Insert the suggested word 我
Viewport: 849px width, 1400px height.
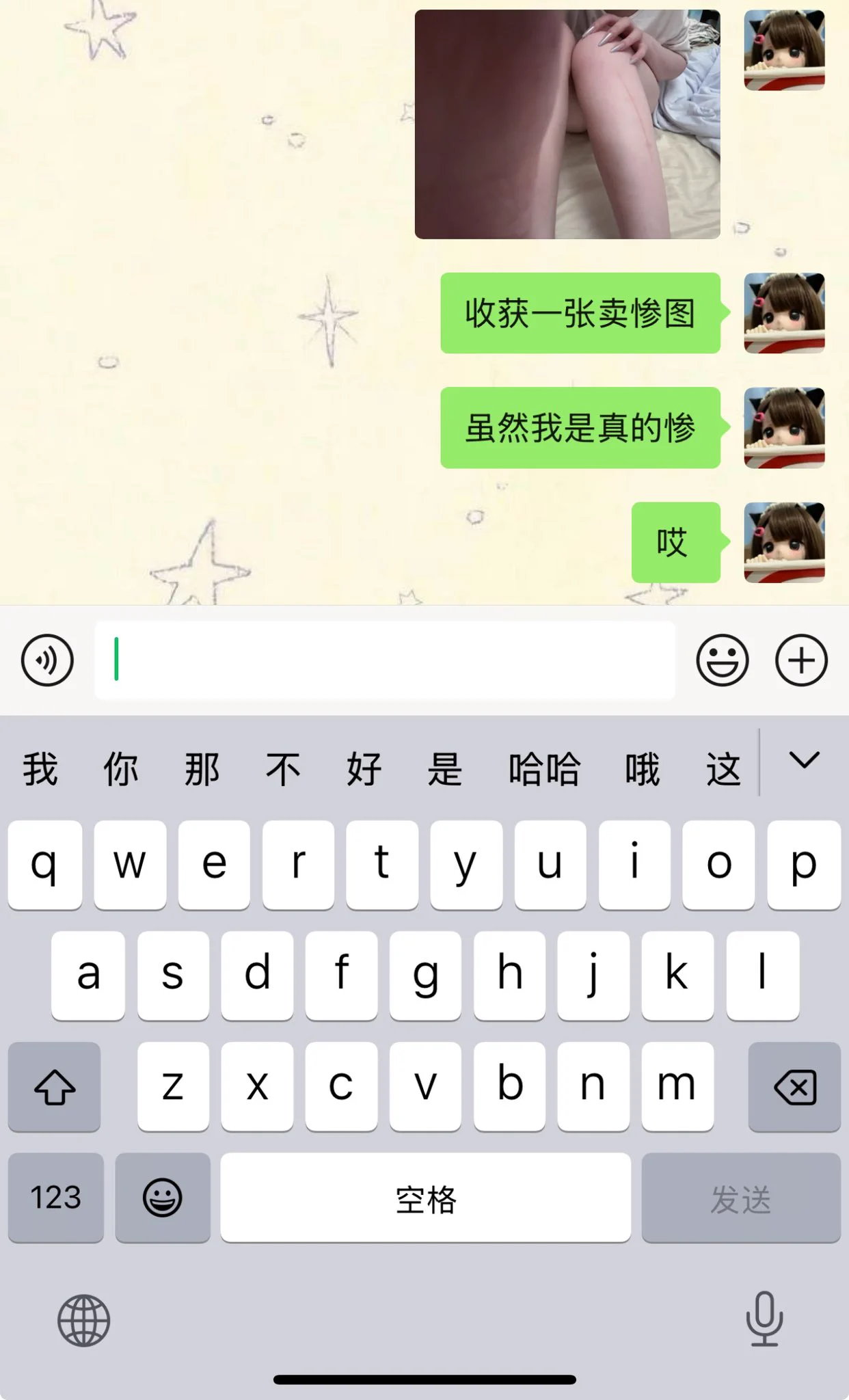click(40, 769)
